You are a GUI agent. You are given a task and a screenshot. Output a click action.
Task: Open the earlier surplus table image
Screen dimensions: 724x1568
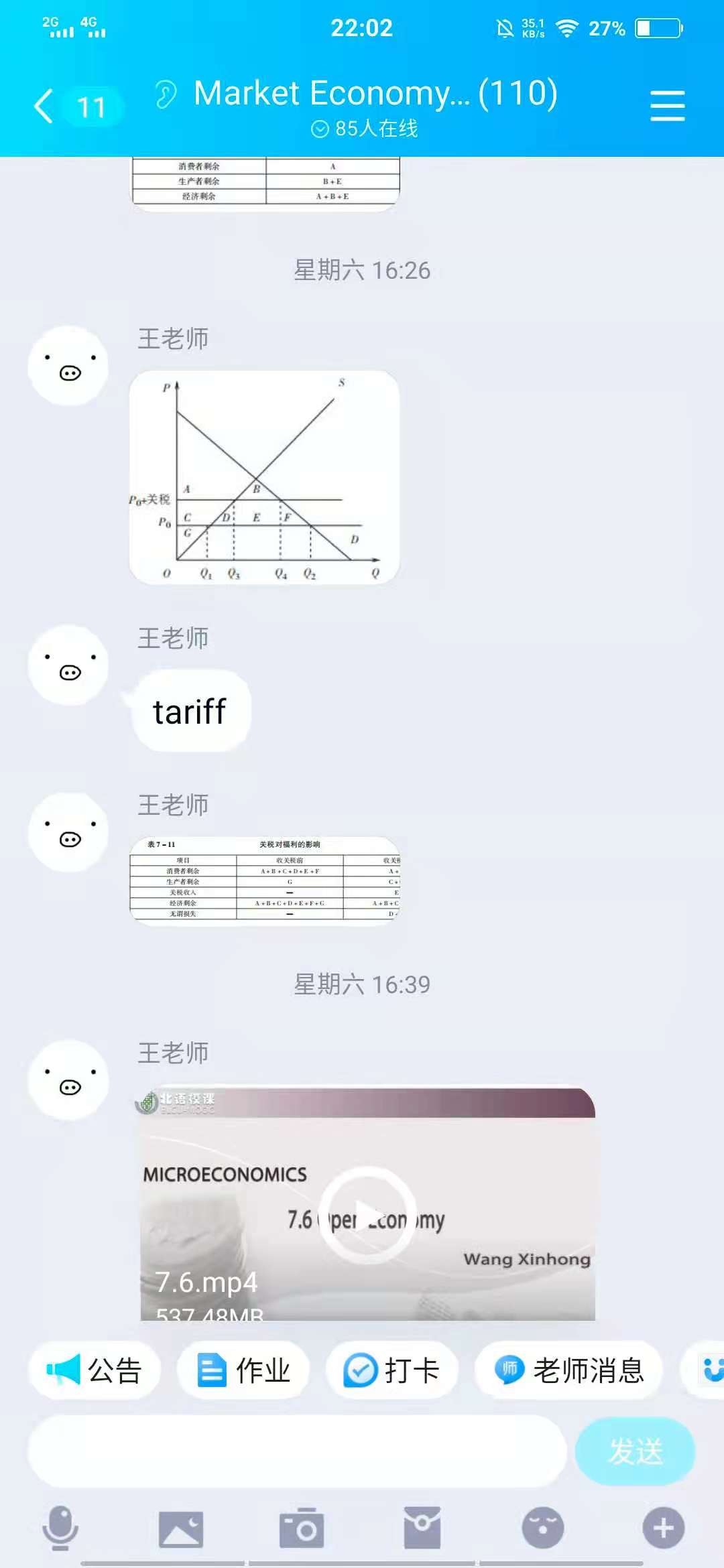265,182
